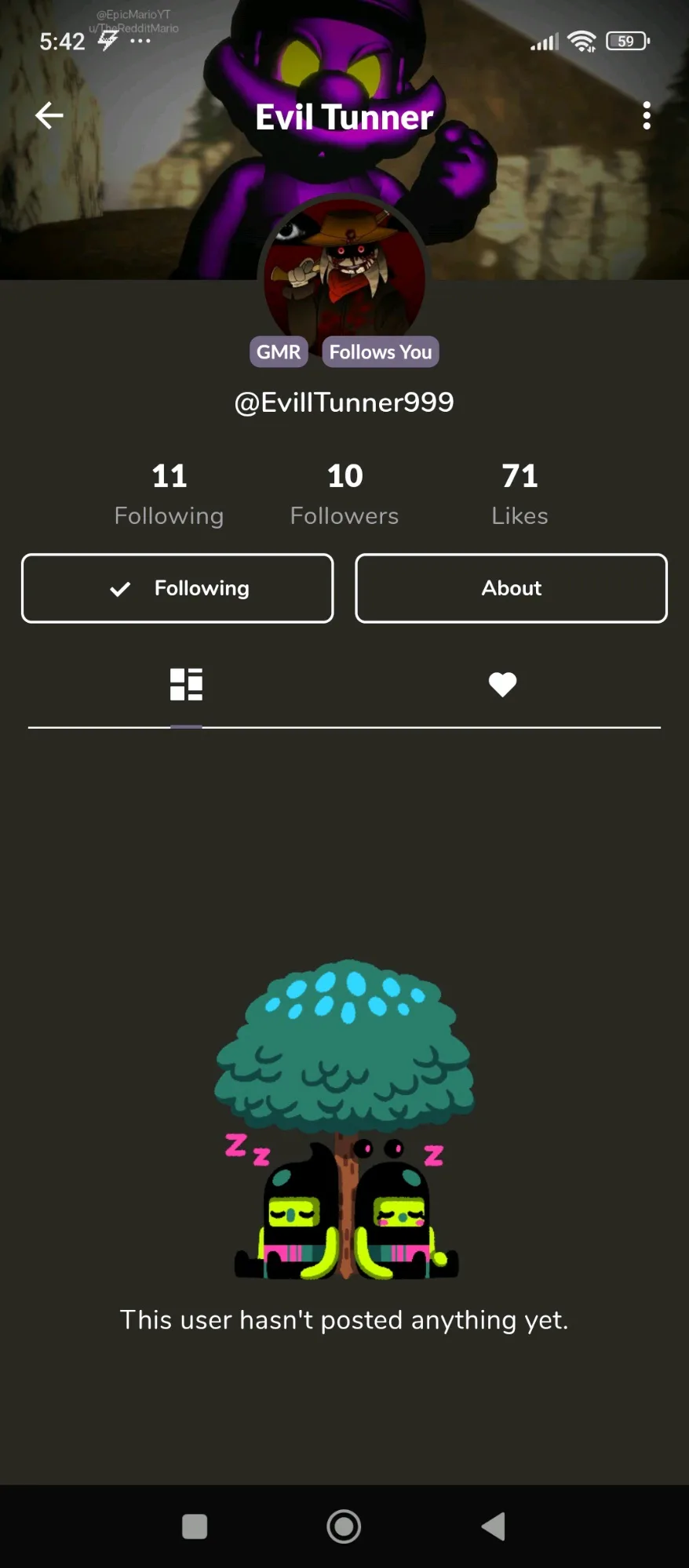Image resolution: width=689 pixels, height=1568 pixels.
Task: Go back using the top arrow
Action: point(49,116)
